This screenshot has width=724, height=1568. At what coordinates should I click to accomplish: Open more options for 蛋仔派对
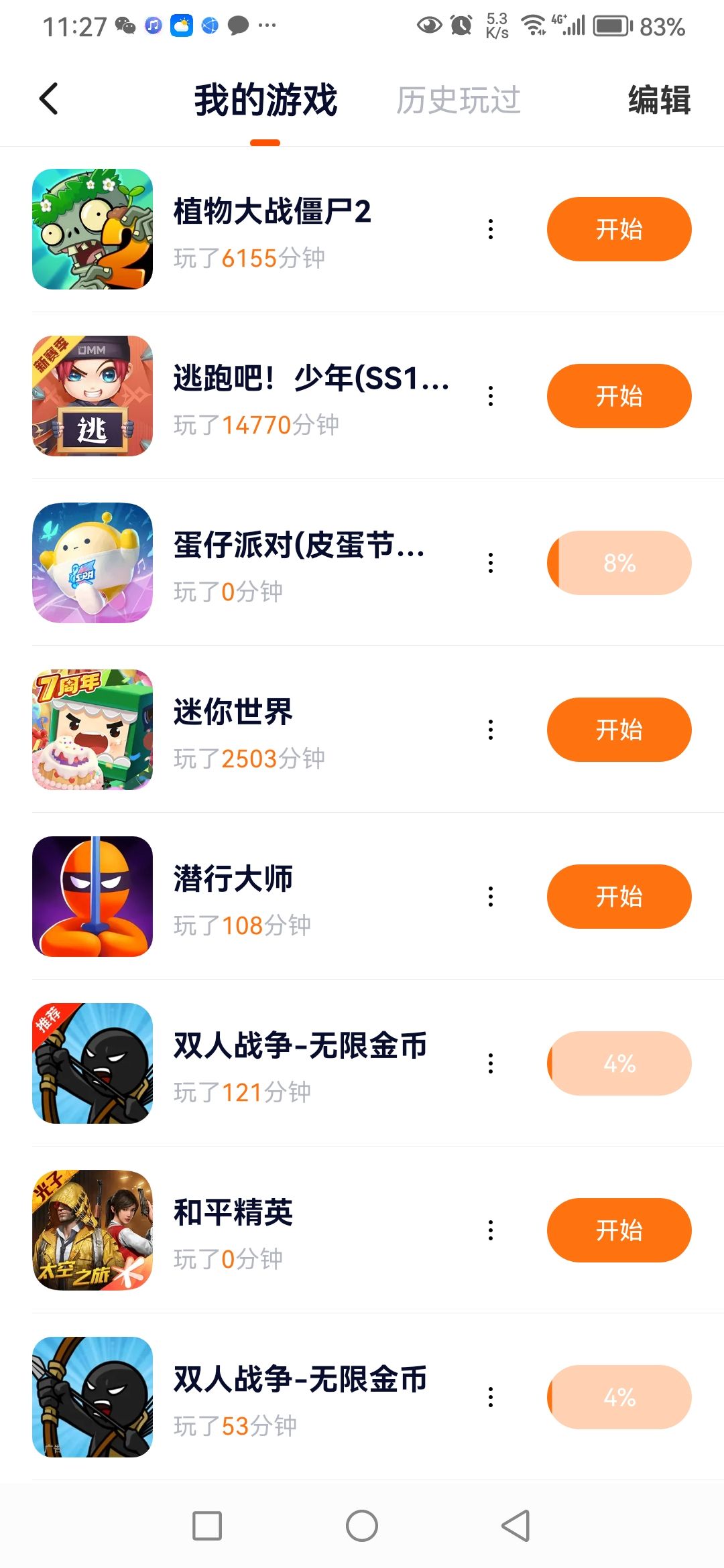click(x=491, y=563)
